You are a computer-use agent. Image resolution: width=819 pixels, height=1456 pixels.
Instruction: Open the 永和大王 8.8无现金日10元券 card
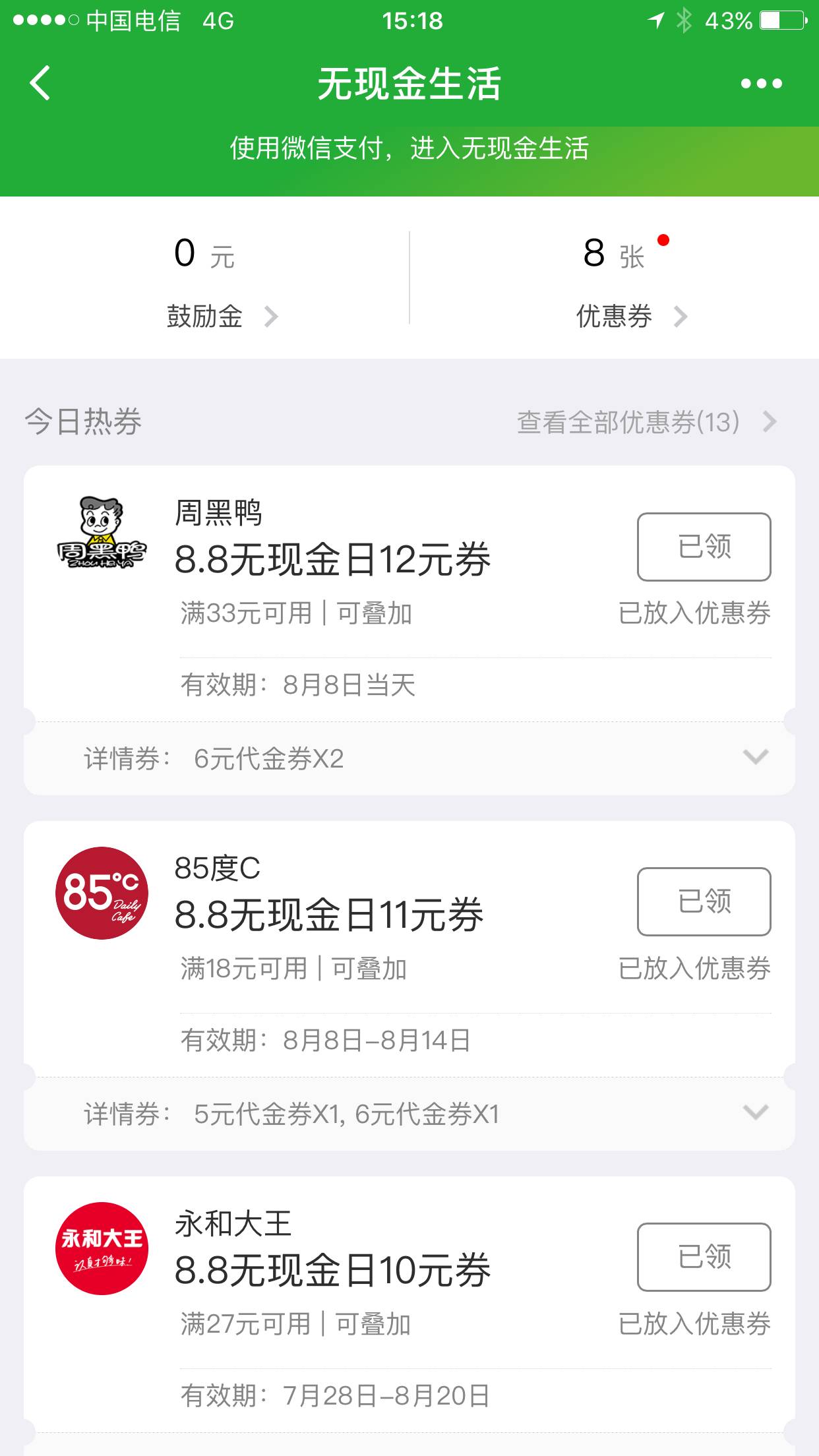332,1271
